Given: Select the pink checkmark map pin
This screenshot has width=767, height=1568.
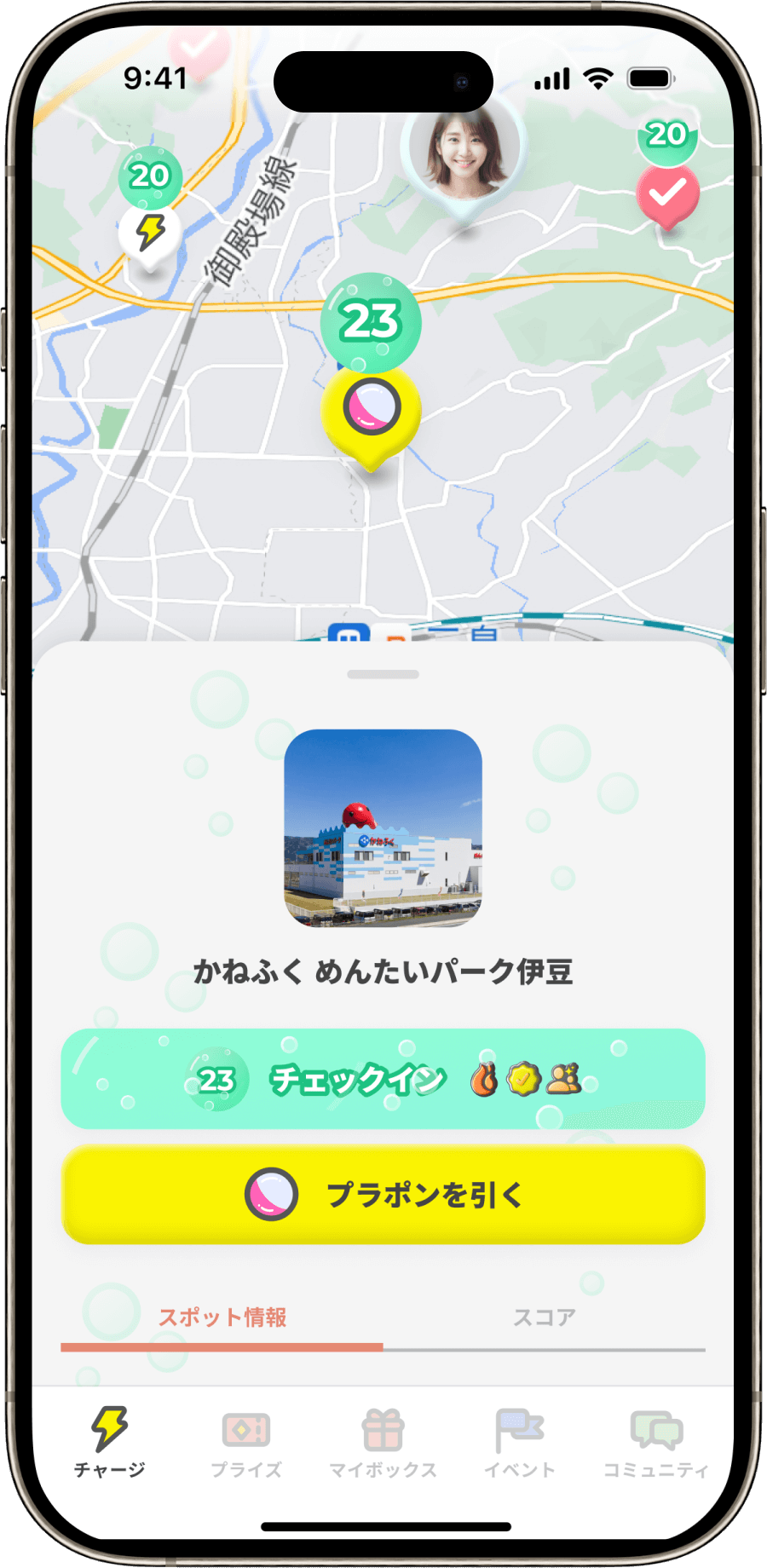Looking at the screenshot, I should tap(667, 194).
